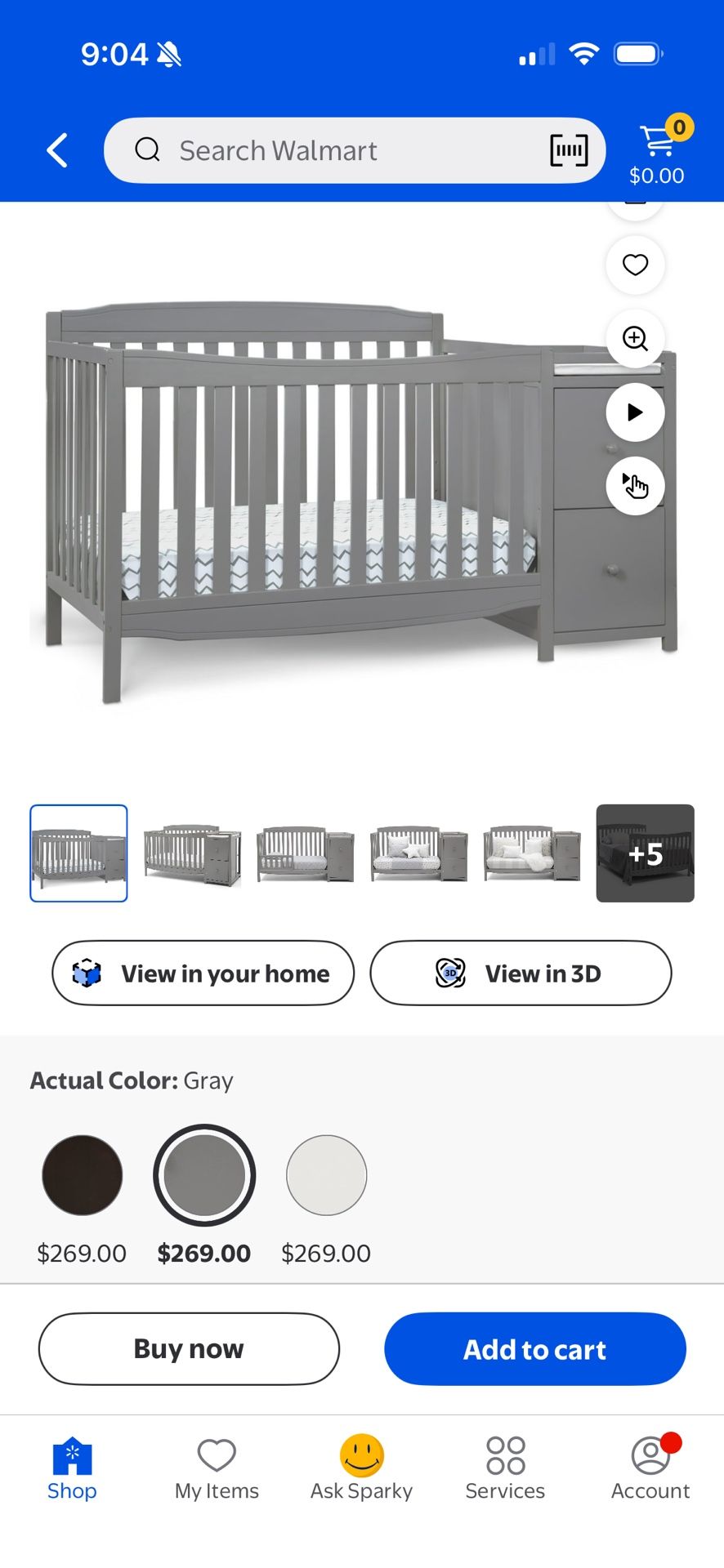Open View in 3D
The width and height of the screenshot is (724, 1568).
click(x=521, y=973)
